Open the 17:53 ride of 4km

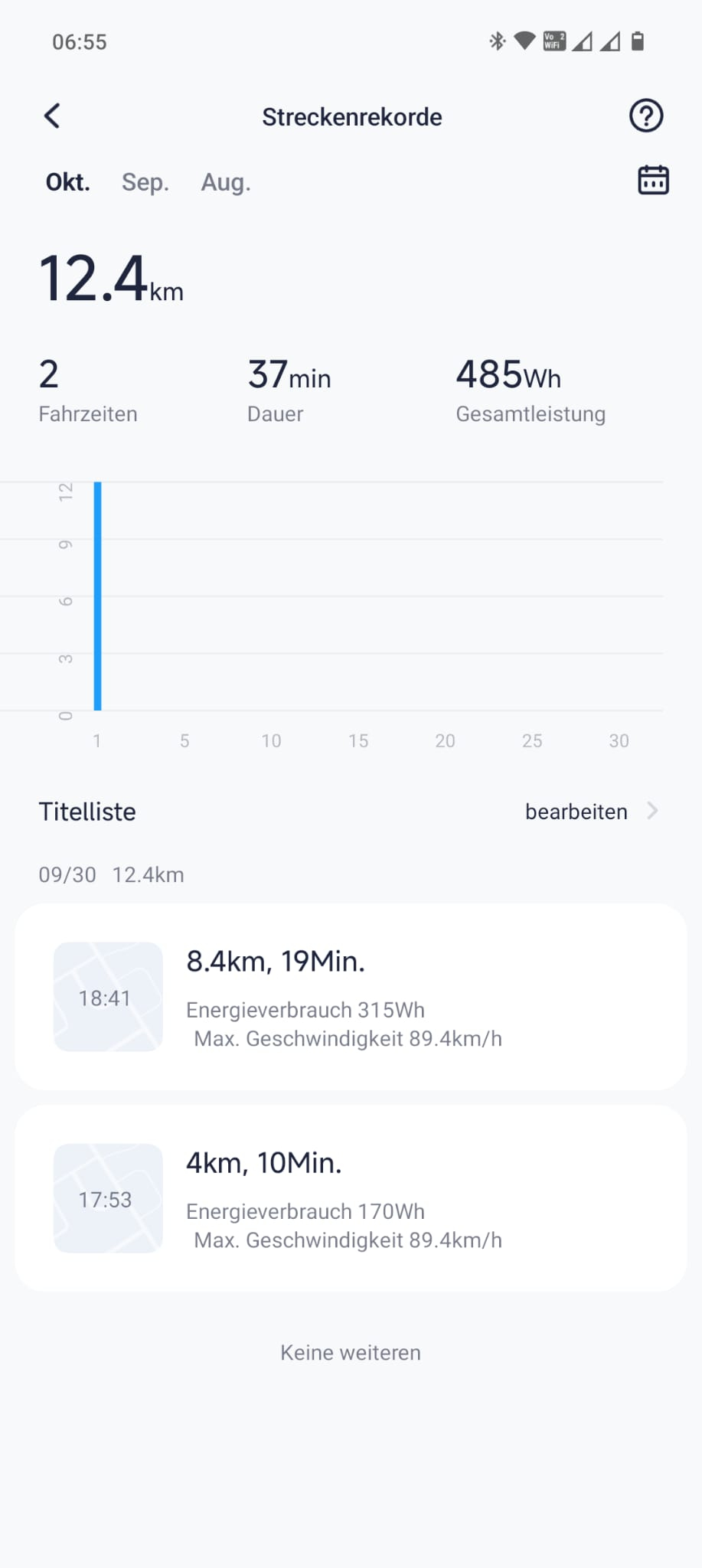pyautogui.click(x=351, y=1198)
